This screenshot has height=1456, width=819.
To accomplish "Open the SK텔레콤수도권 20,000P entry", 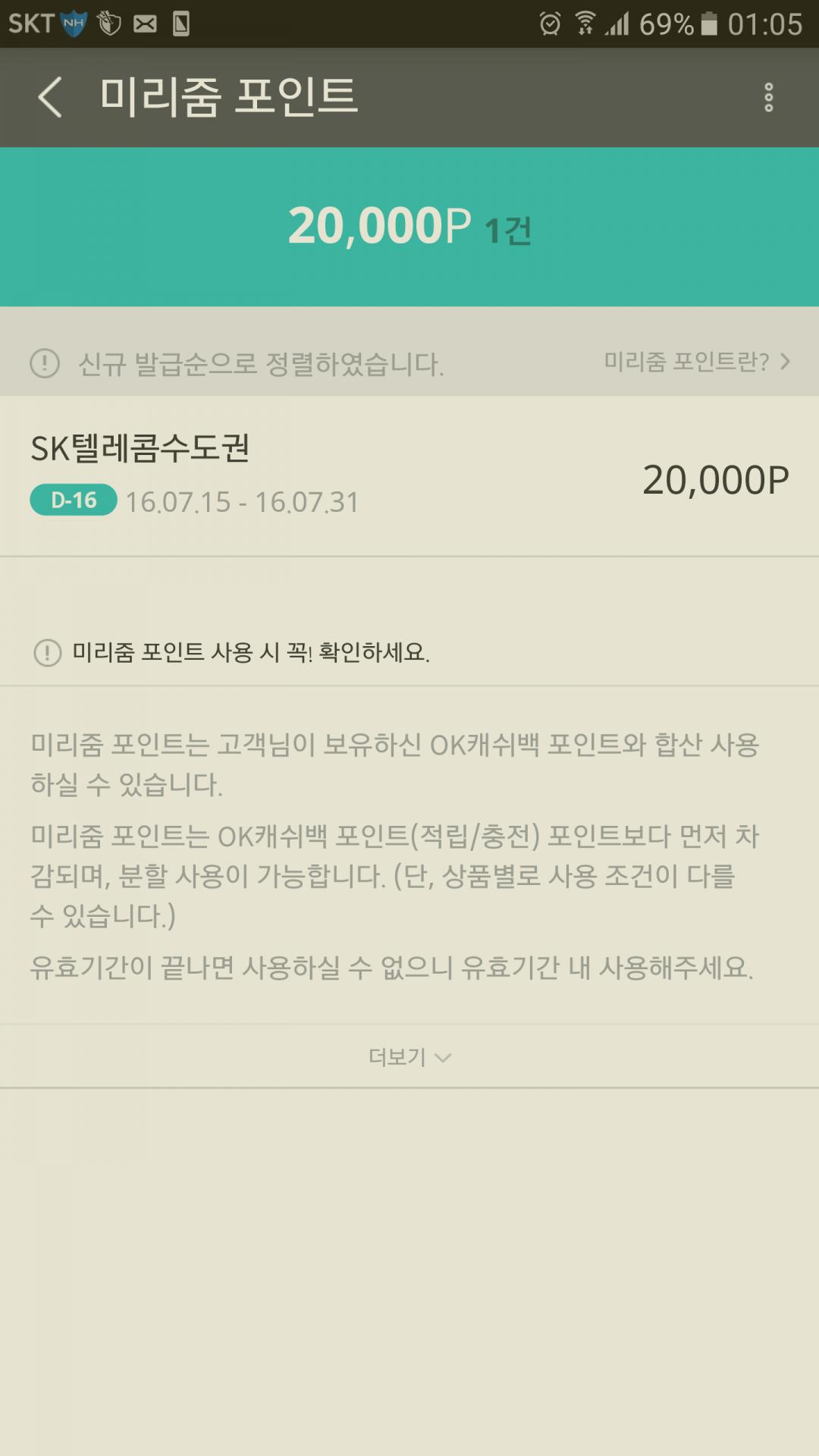I will coord(409,476).
